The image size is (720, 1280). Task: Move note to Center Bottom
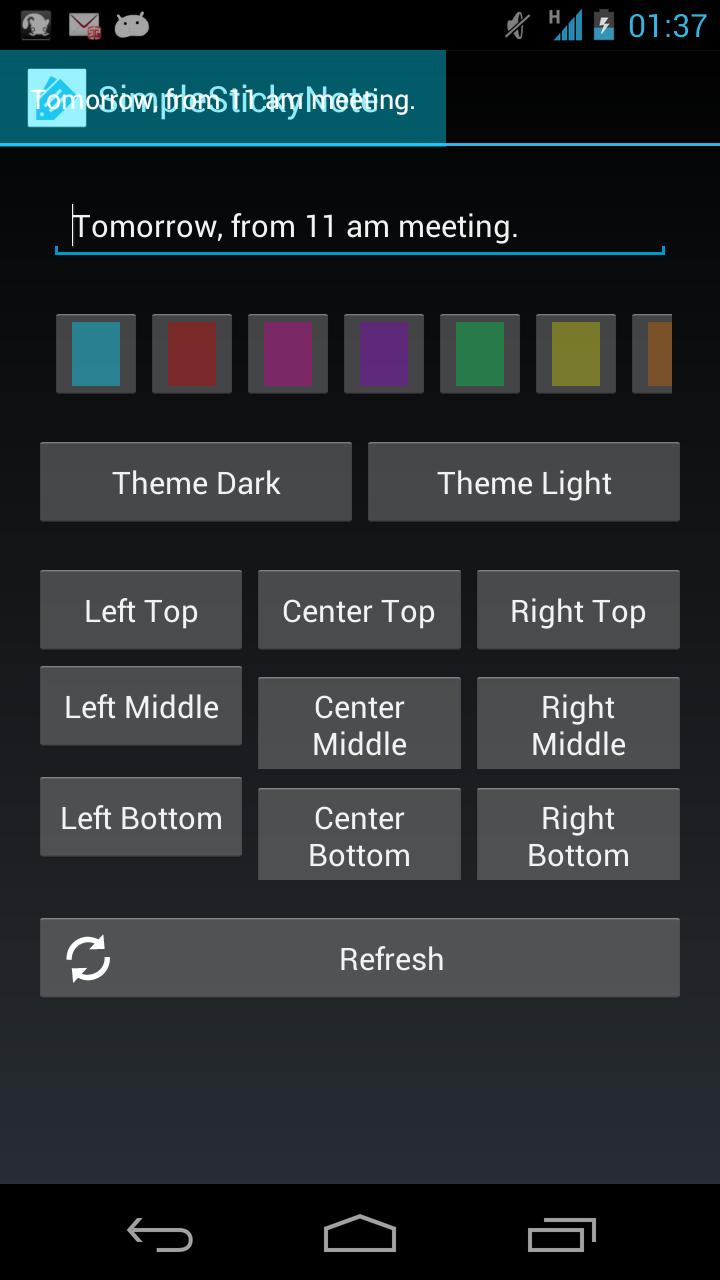(x=359, y=835)
